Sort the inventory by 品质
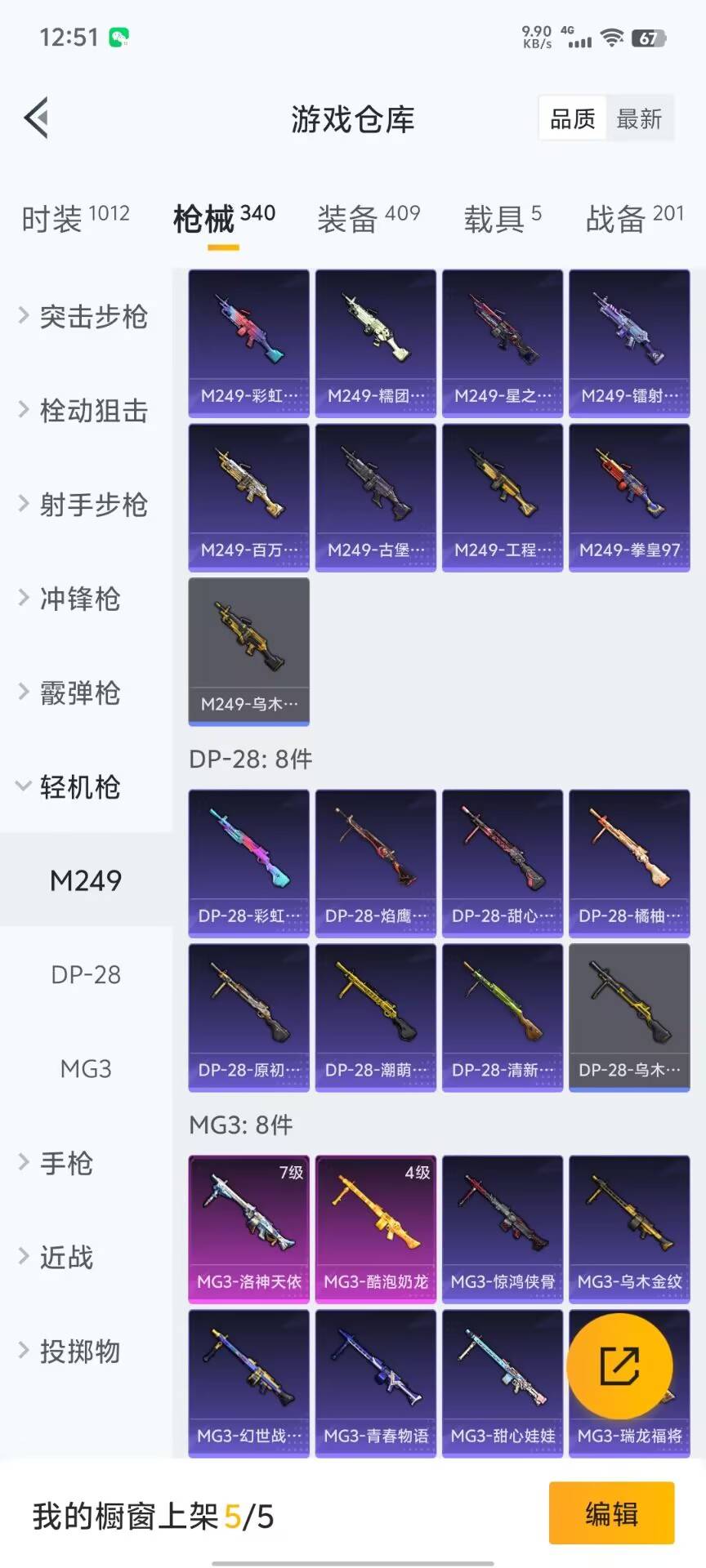 point(573,119)
